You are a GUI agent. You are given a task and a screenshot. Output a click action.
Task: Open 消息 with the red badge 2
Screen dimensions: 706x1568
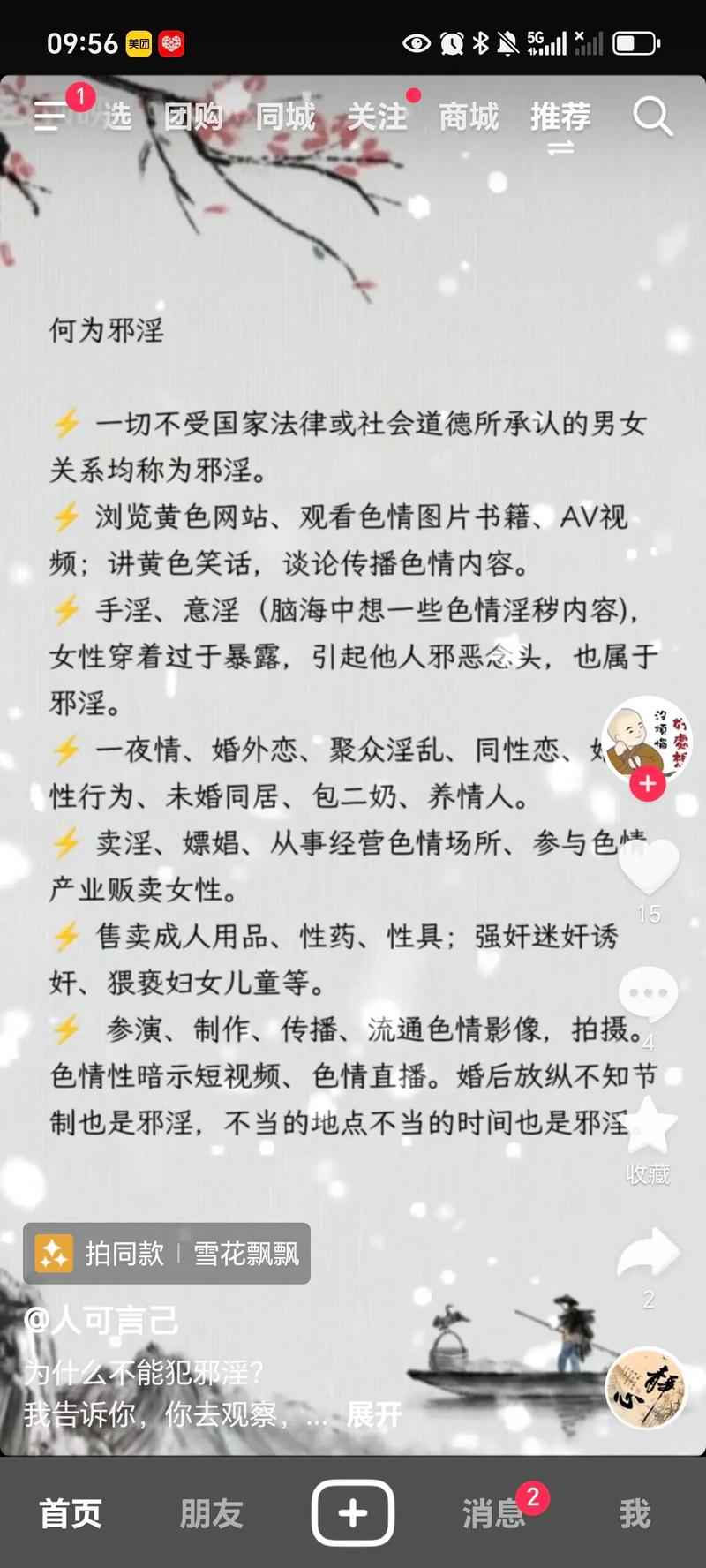(494, 1513)
